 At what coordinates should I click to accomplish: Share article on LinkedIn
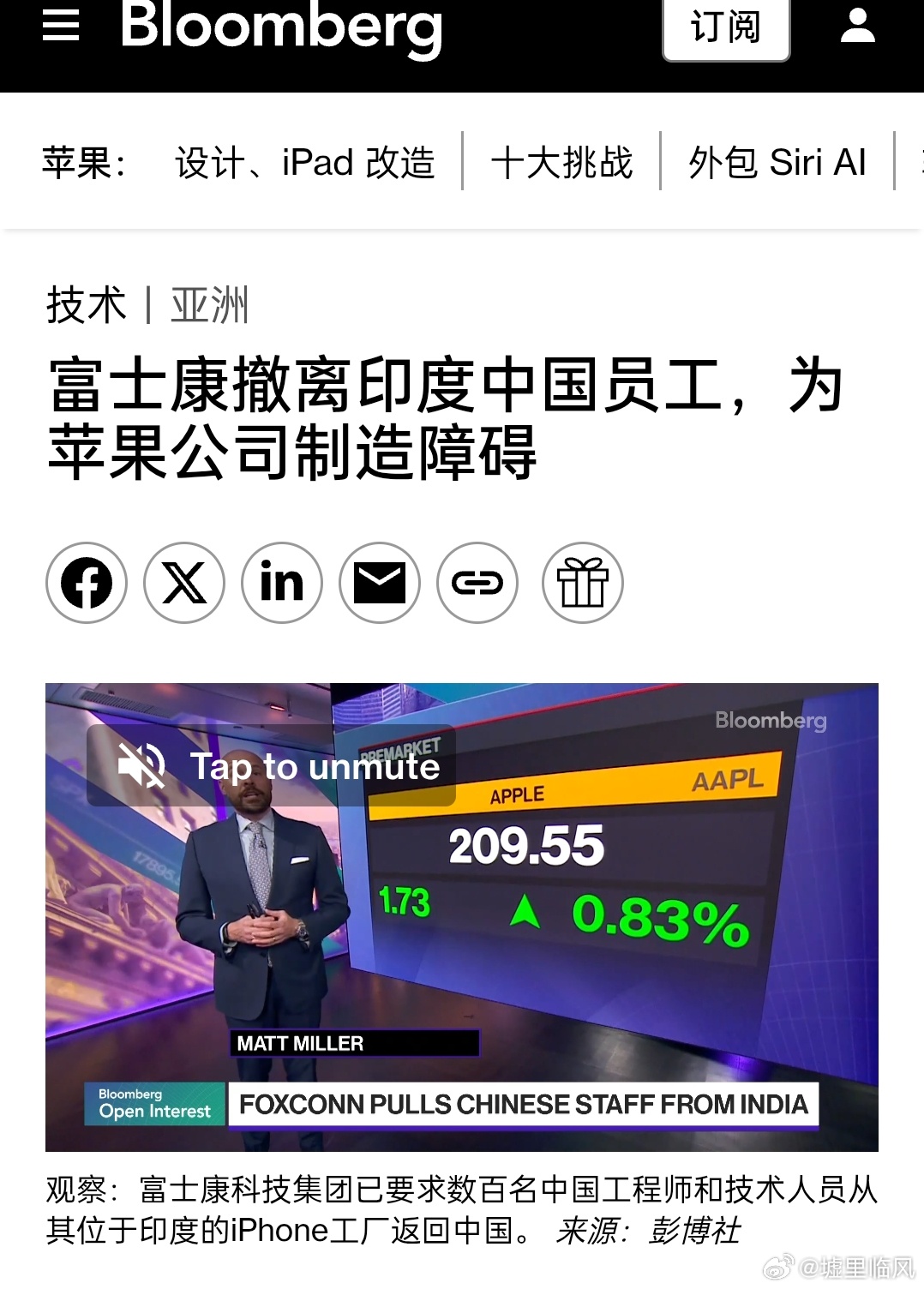click(282, 582)
